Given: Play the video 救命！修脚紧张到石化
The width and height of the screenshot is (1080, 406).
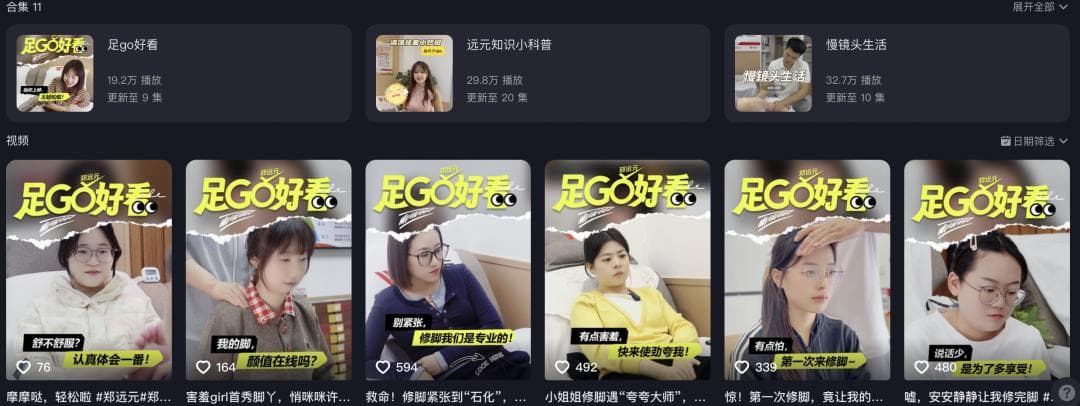Looking at the screenshot, I should 448,270.
